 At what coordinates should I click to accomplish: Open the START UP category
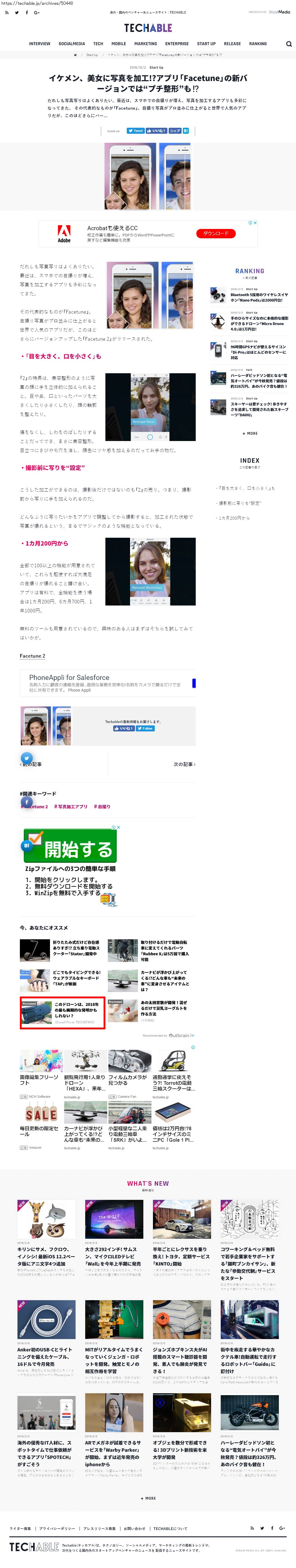pyautogui.click(x=206, y=44)
